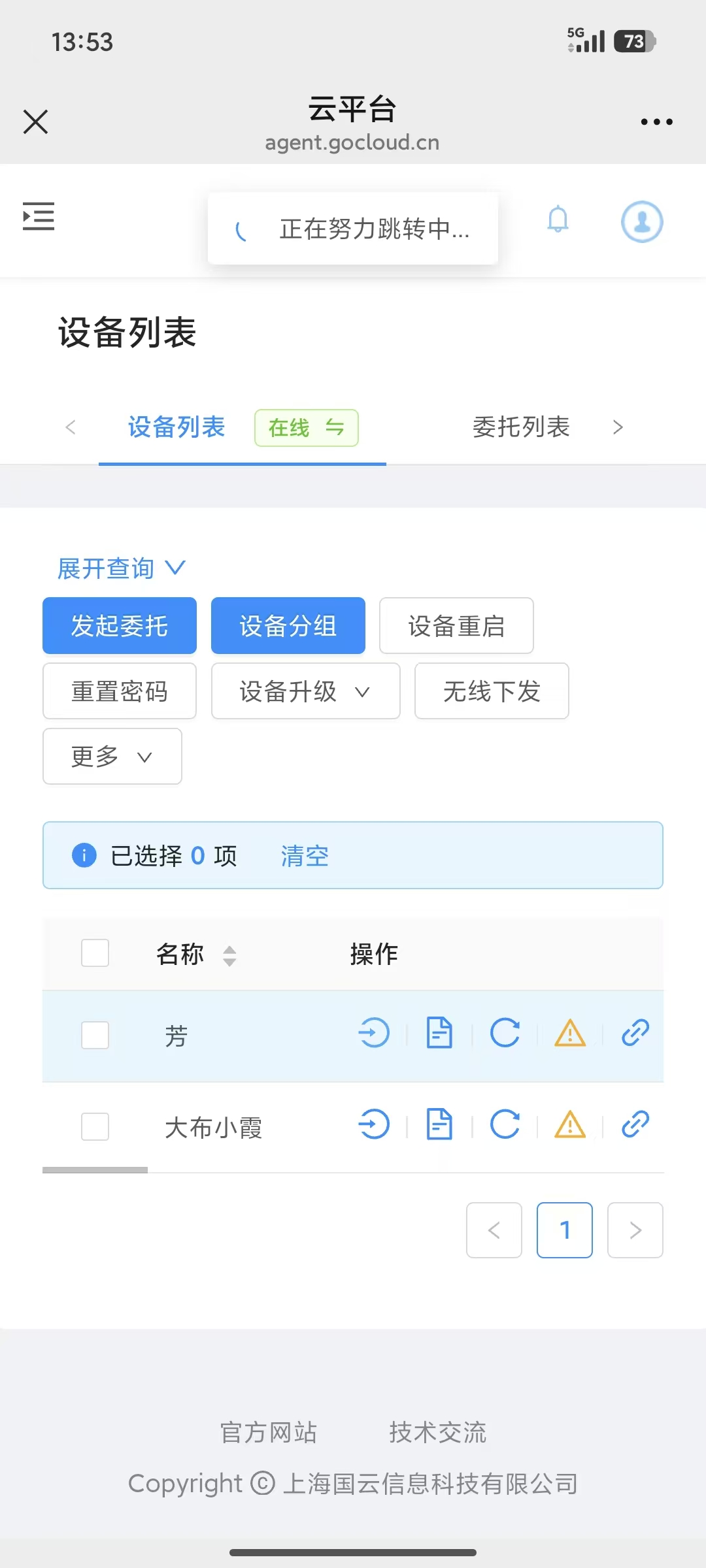Switch to the 委托列表 tab
Image resolution: width=706 pixels, height=1568 pixels.
(521, 427)
